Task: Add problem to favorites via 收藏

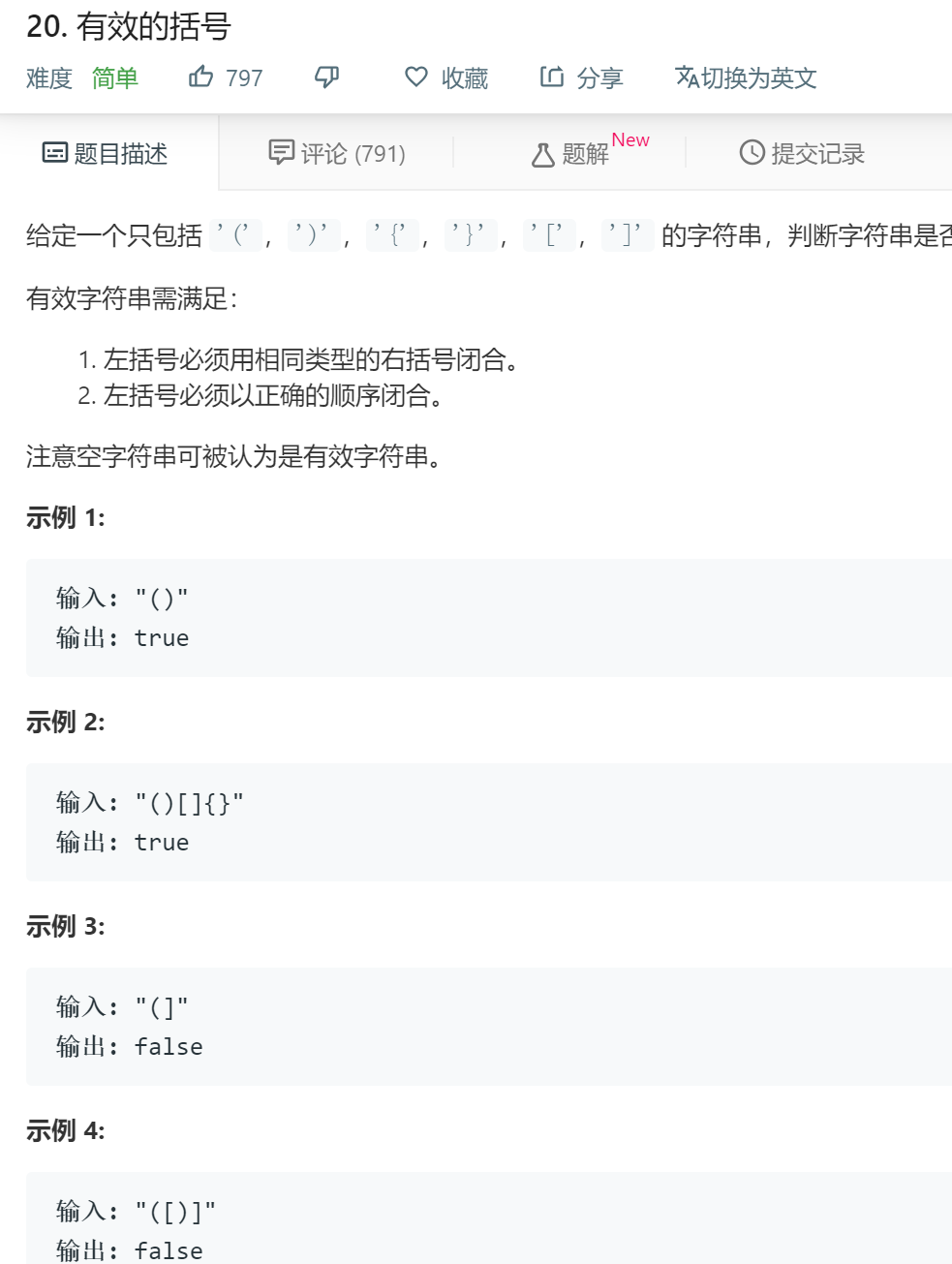Action: 446,77
